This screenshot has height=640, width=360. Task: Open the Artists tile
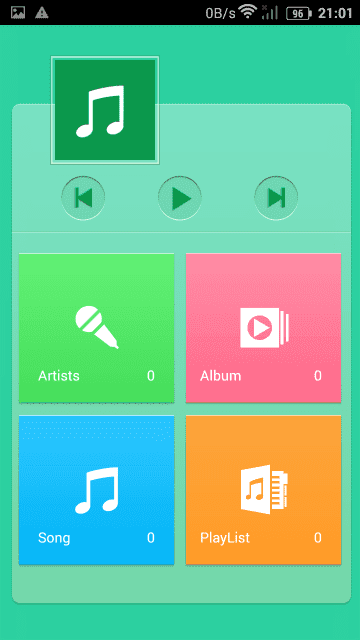(97, 328)
